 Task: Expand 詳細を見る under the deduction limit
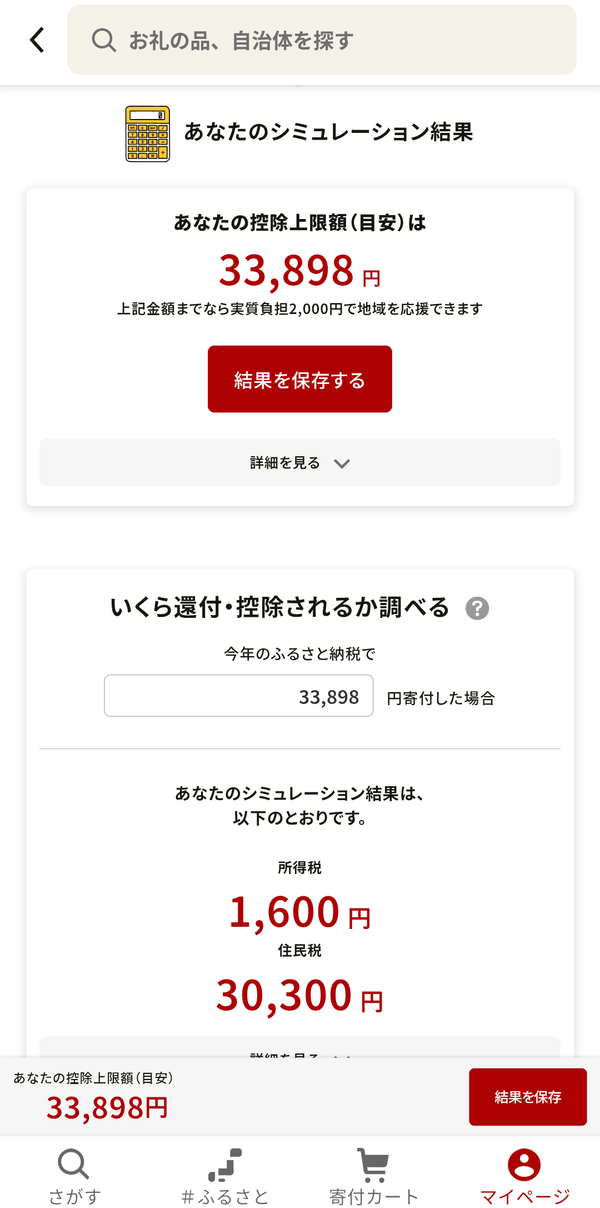pyautogui.click(x=300, y=463)
